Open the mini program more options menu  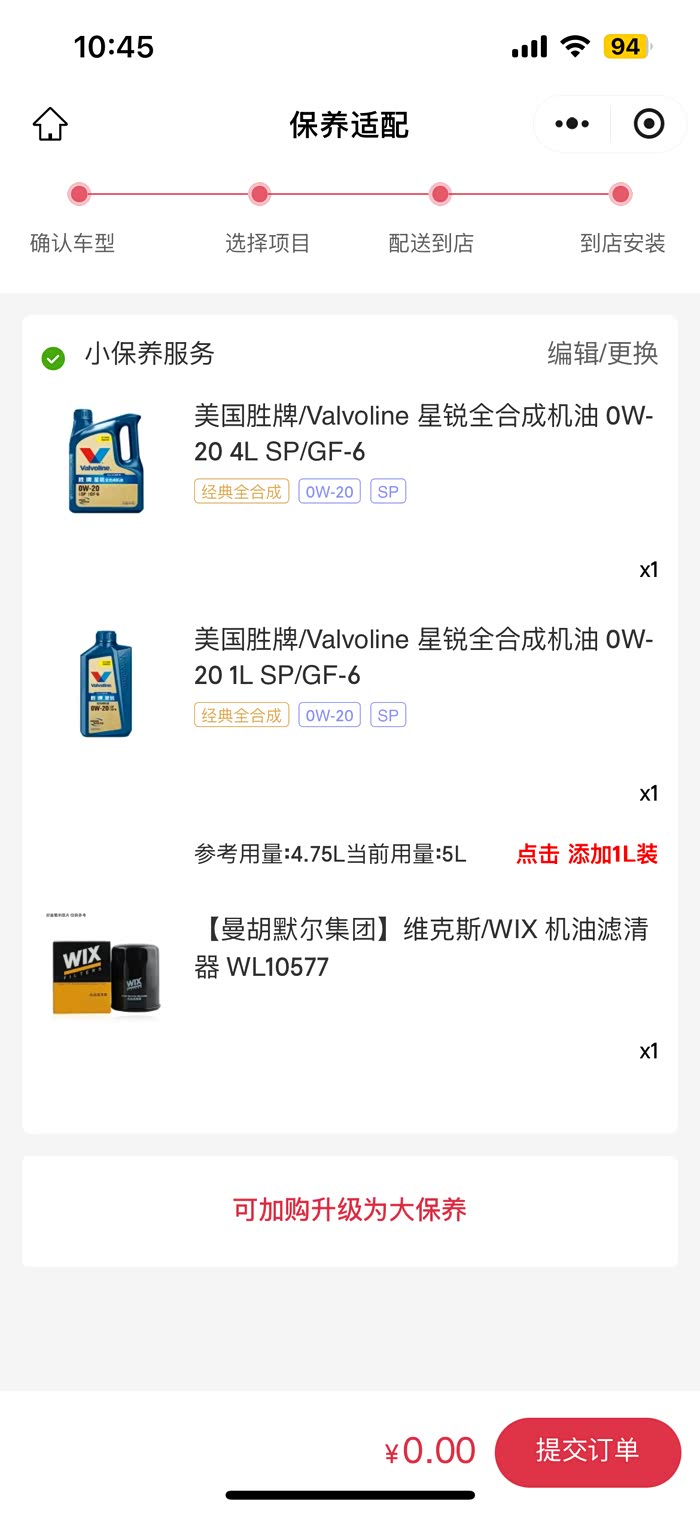(x=572, y=124)
